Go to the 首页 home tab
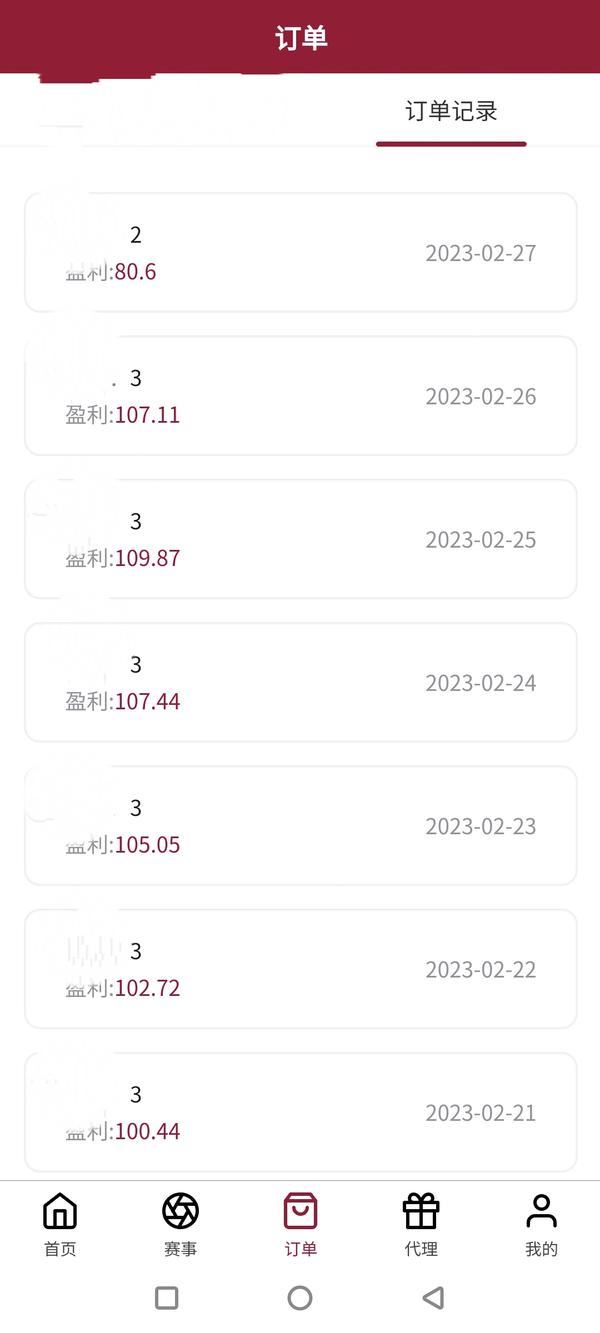The width and height of the screenshot is (600, 1333). pos(60,1225)
